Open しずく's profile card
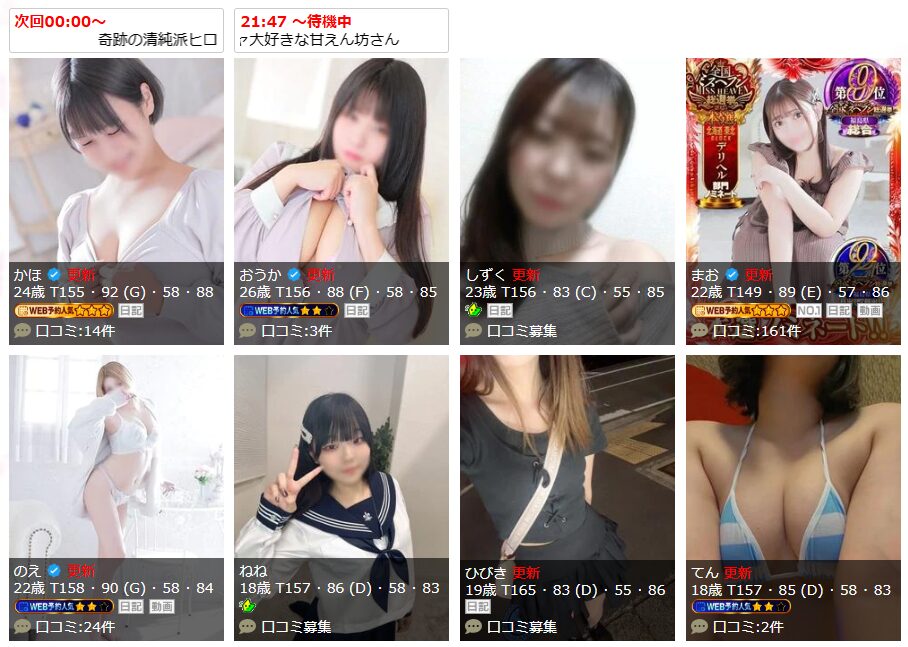Screen dimensions: 908x647 (567, 160)
